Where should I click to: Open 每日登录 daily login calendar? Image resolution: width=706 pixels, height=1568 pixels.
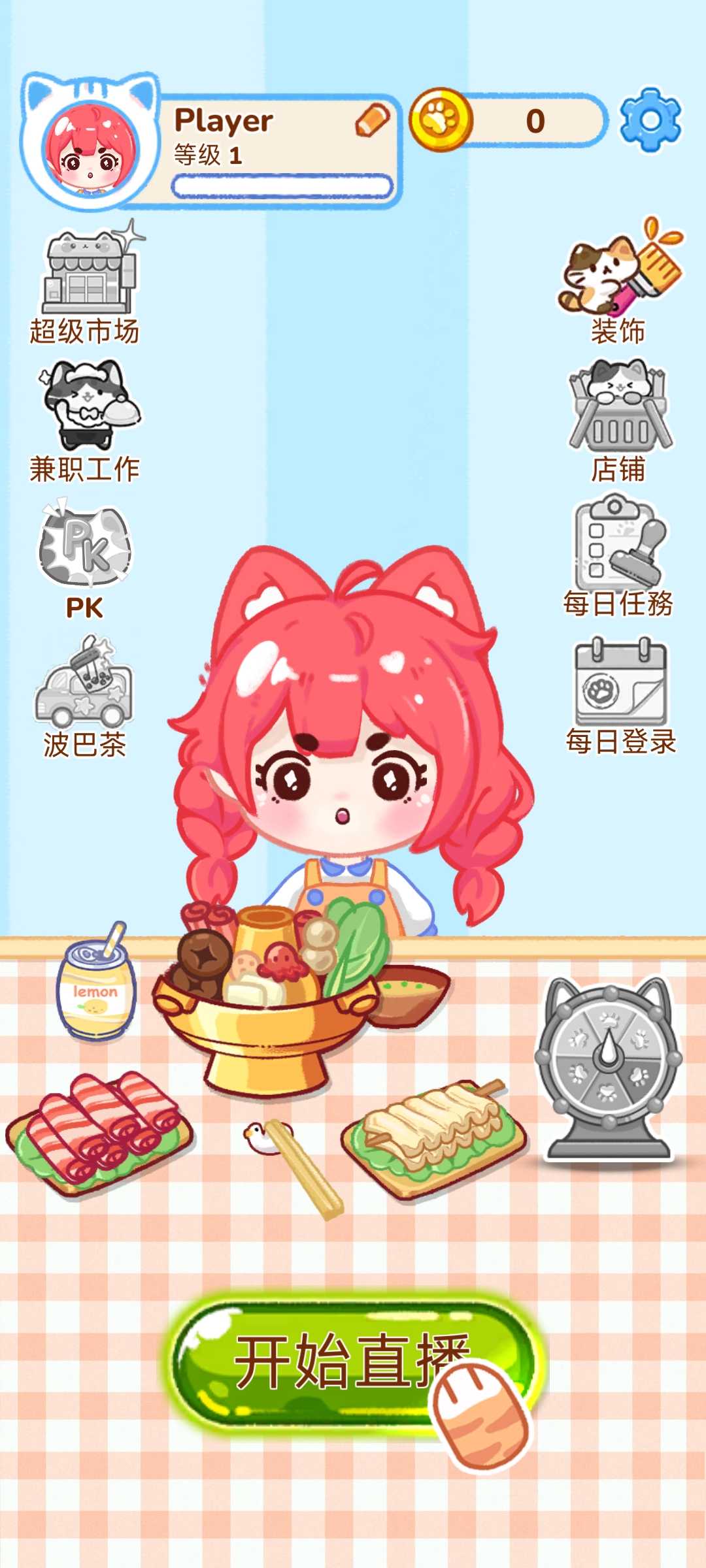tap(620, 693)
